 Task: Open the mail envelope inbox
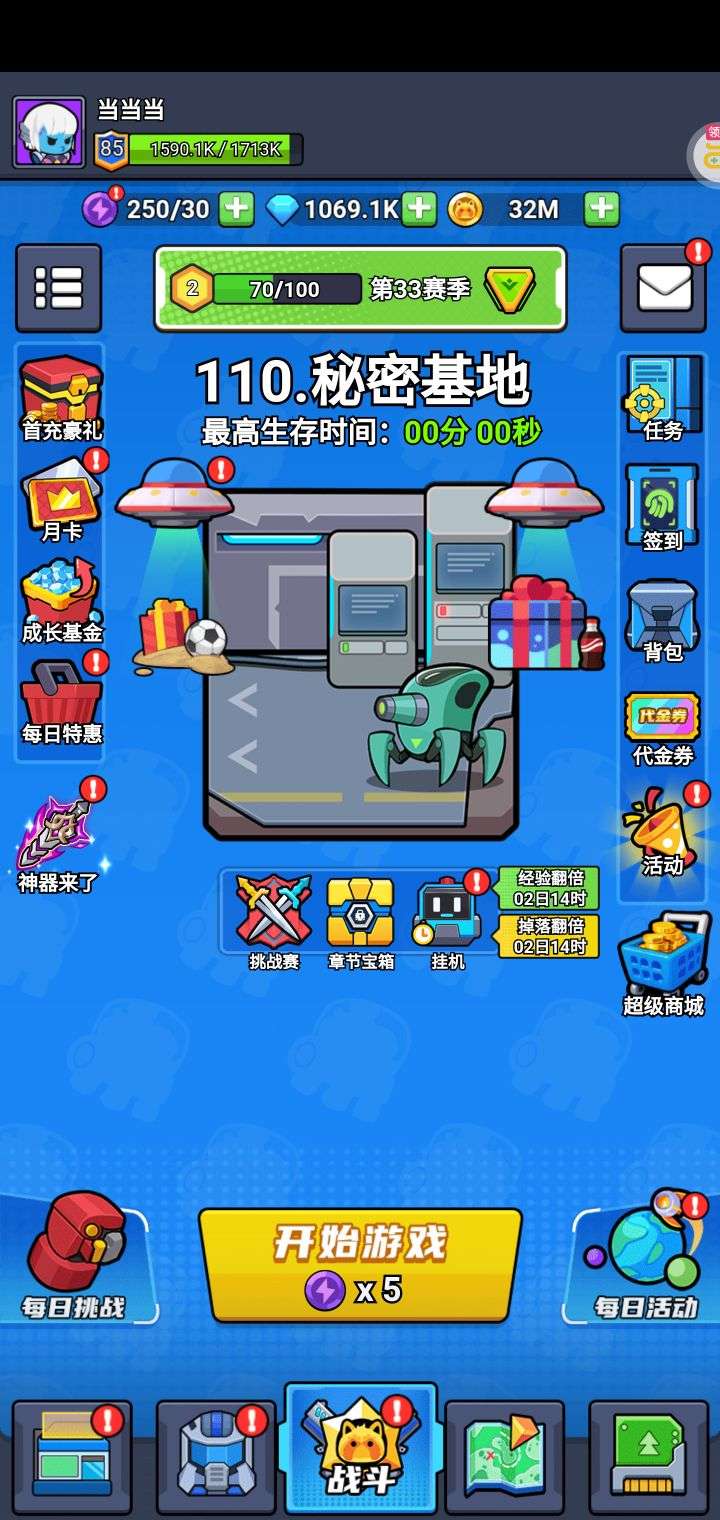click(x=664, y=288)
